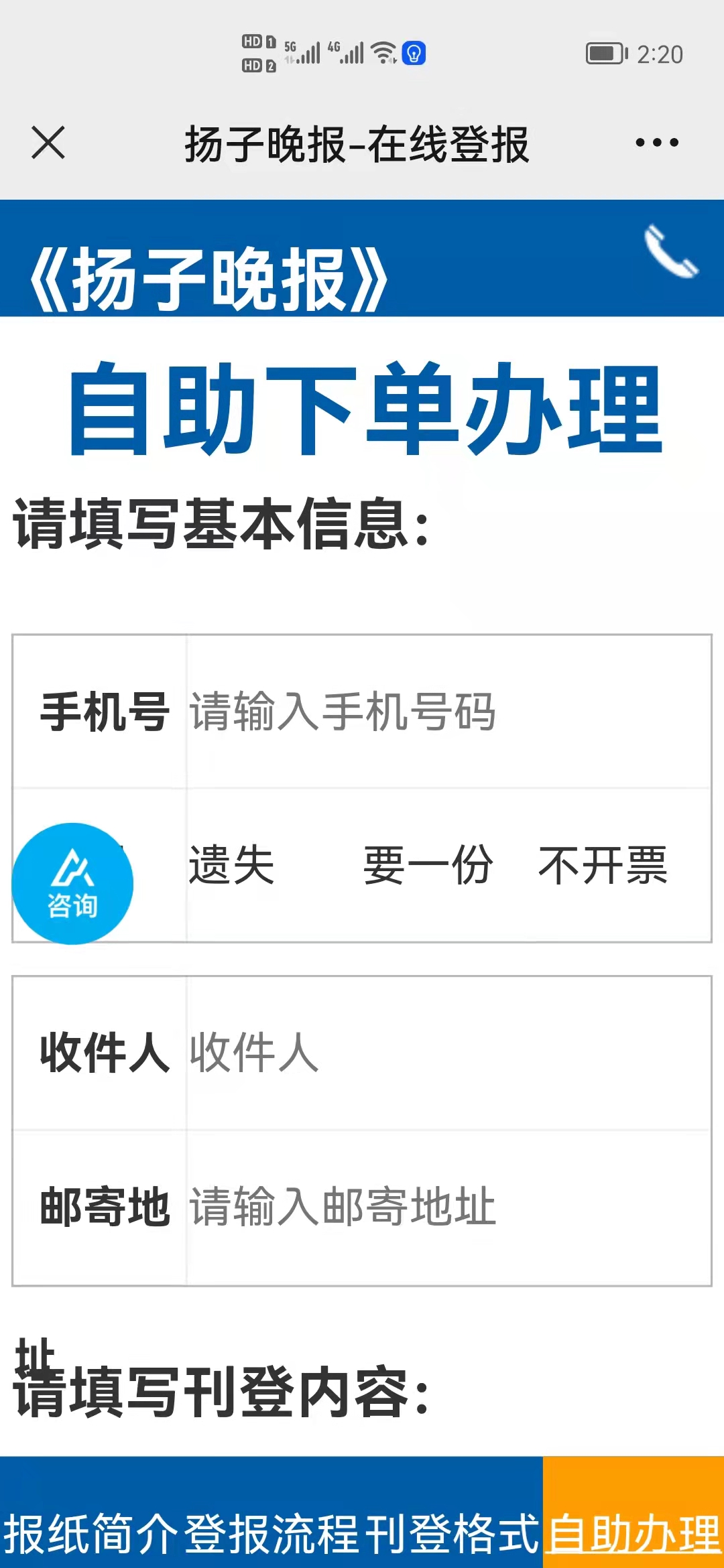Tap the phone call icon
Viewport: 724px width, 1568px height.
[670, 253]
